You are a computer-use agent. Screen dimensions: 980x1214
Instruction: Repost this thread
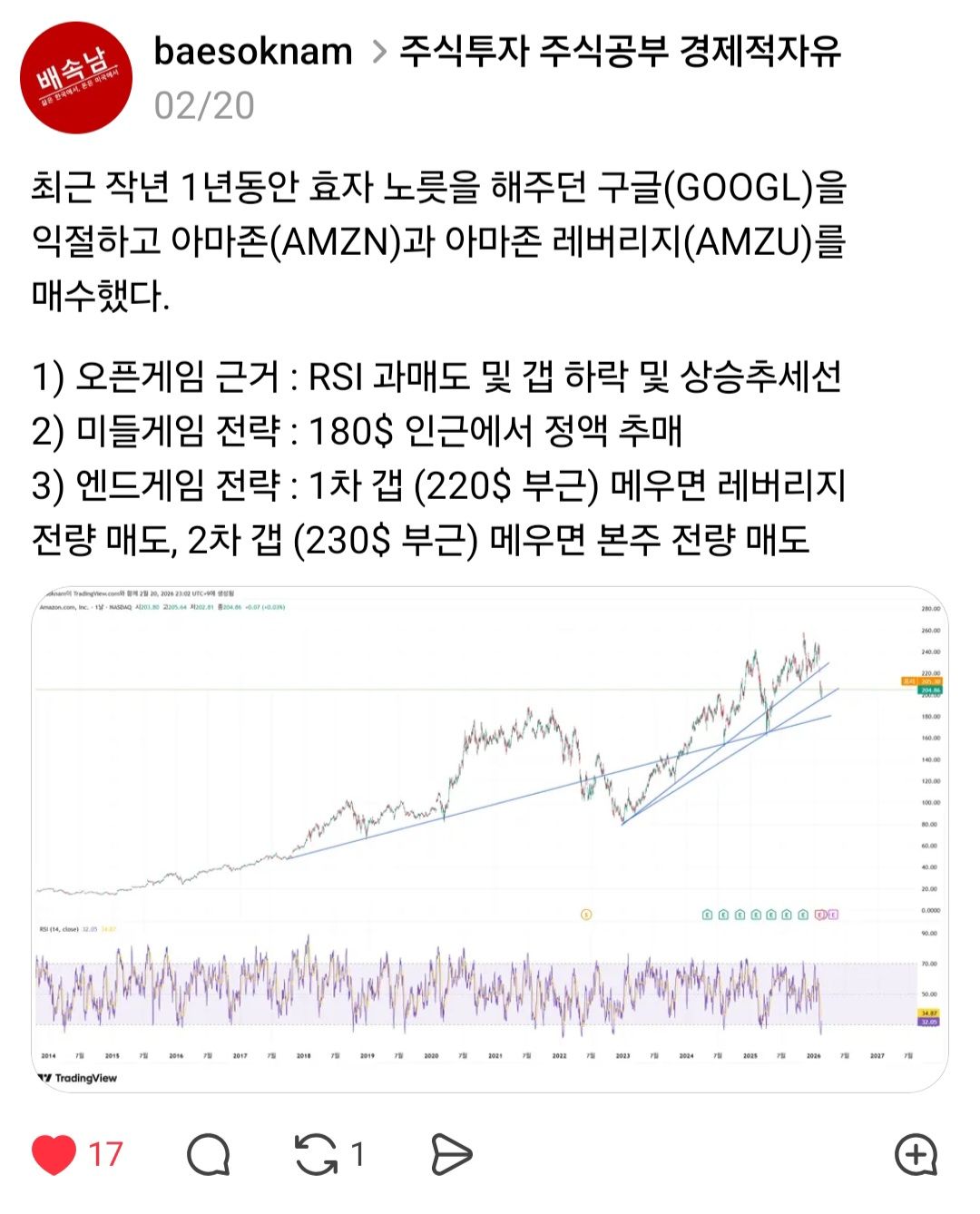tap(316, 1154)
